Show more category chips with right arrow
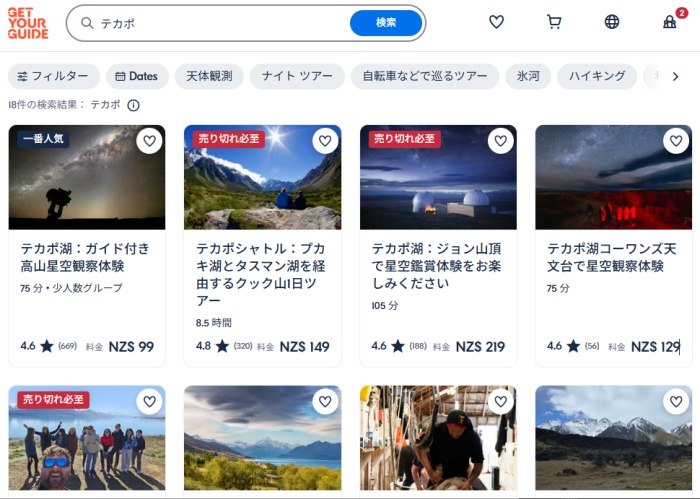The width and height of the screenshot is (700, 499). tap(676, 76)
